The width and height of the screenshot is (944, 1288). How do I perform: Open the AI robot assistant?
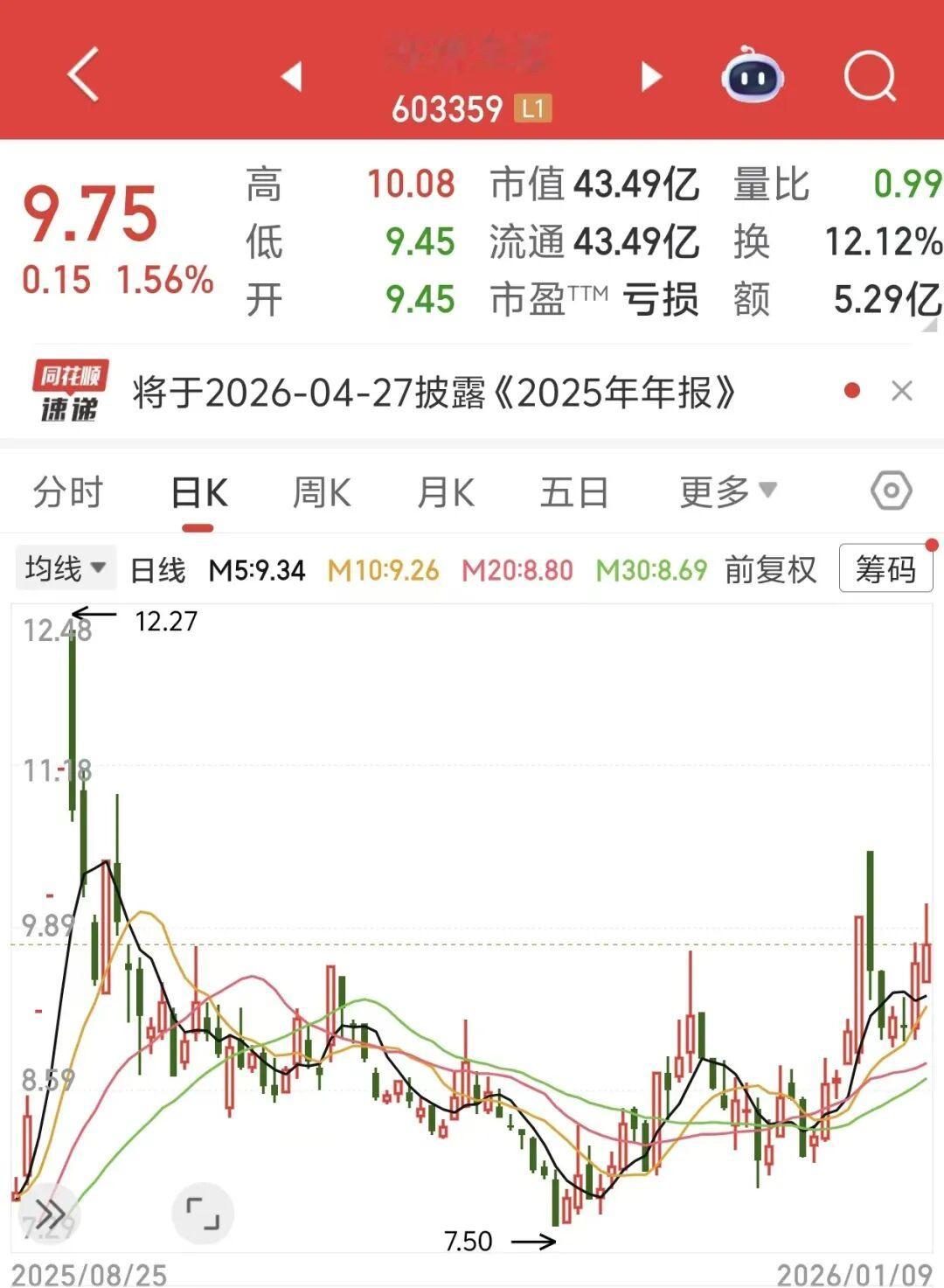(x=750, y=77)
